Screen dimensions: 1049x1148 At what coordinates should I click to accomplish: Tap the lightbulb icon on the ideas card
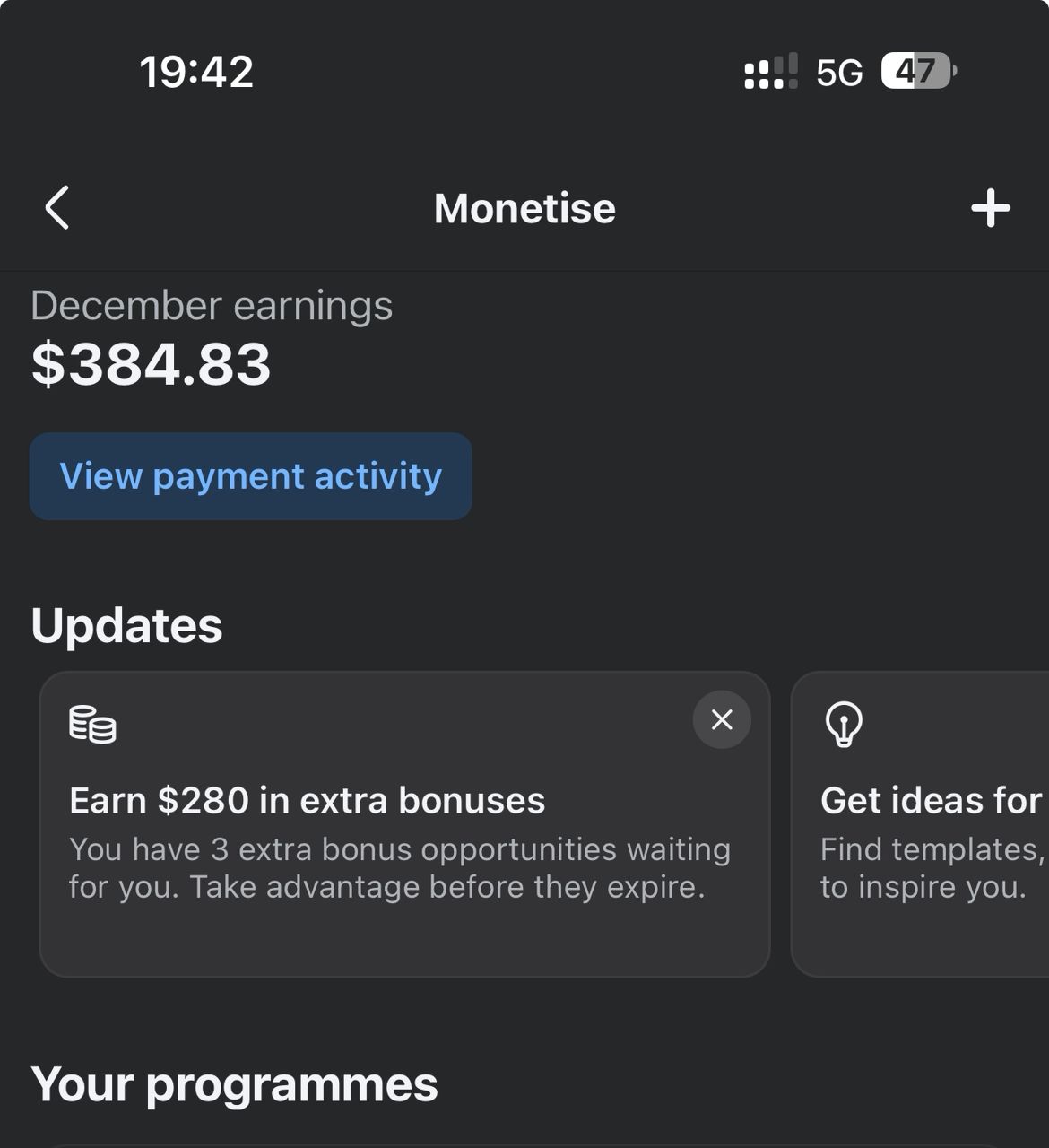(x=843, y=725)
